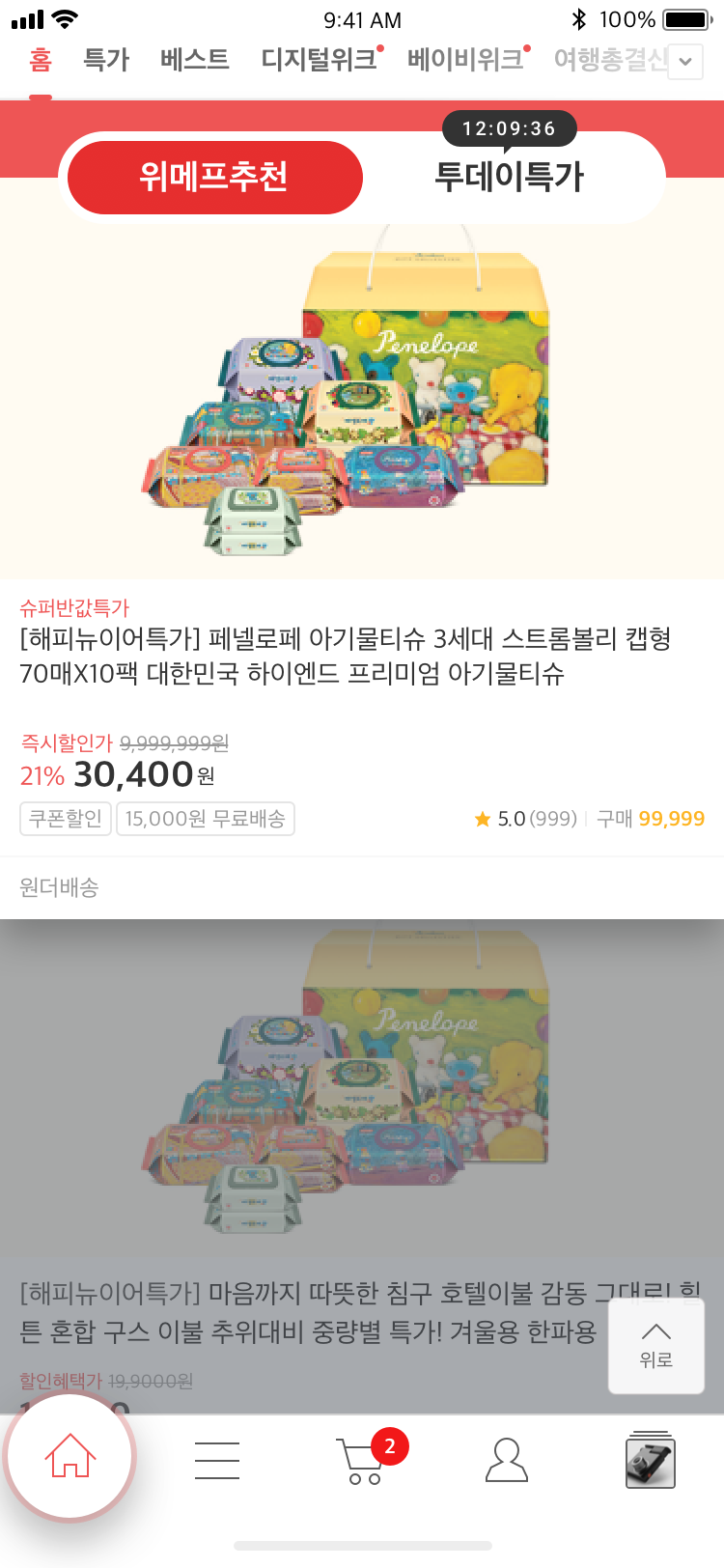Open the hamburger category menu
The width and height of the screenshot is (724, 1568).
217,1460
